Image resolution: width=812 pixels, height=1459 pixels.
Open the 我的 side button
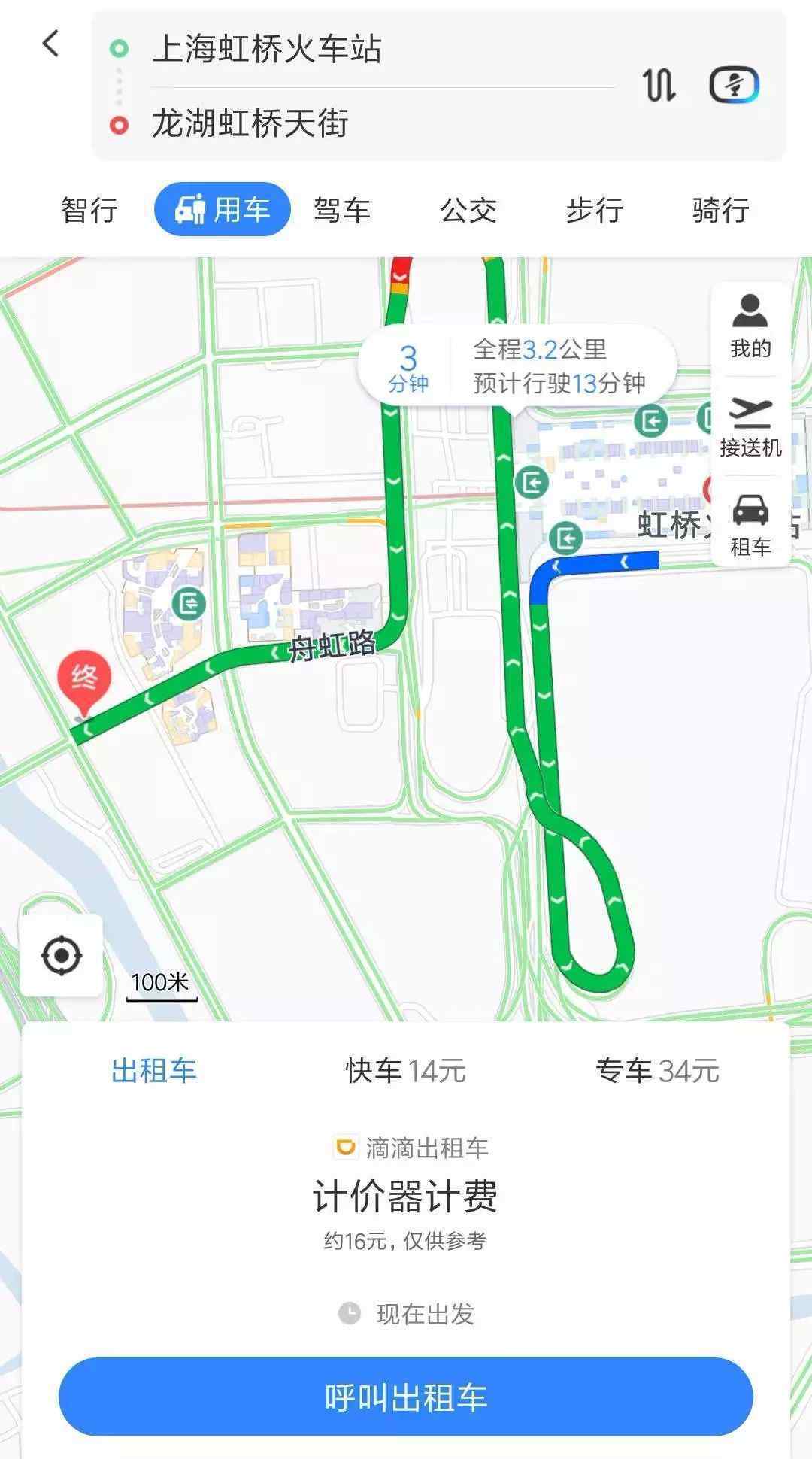pos(750,326)
